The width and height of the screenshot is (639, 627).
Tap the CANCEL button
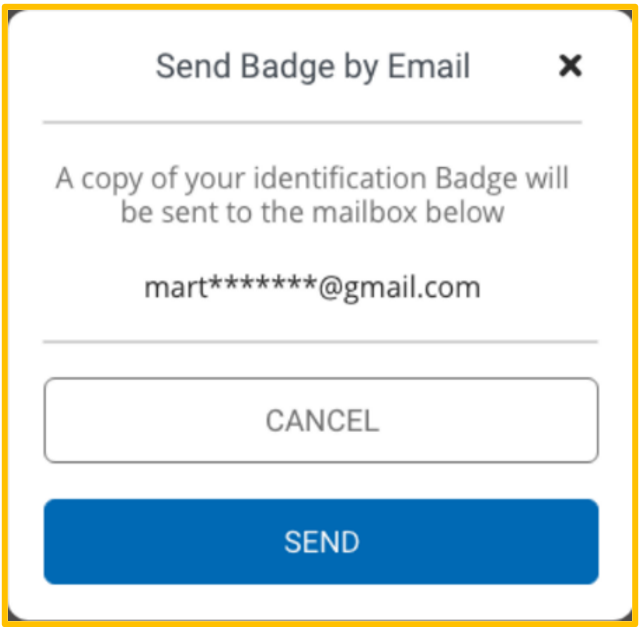[321, 420]
